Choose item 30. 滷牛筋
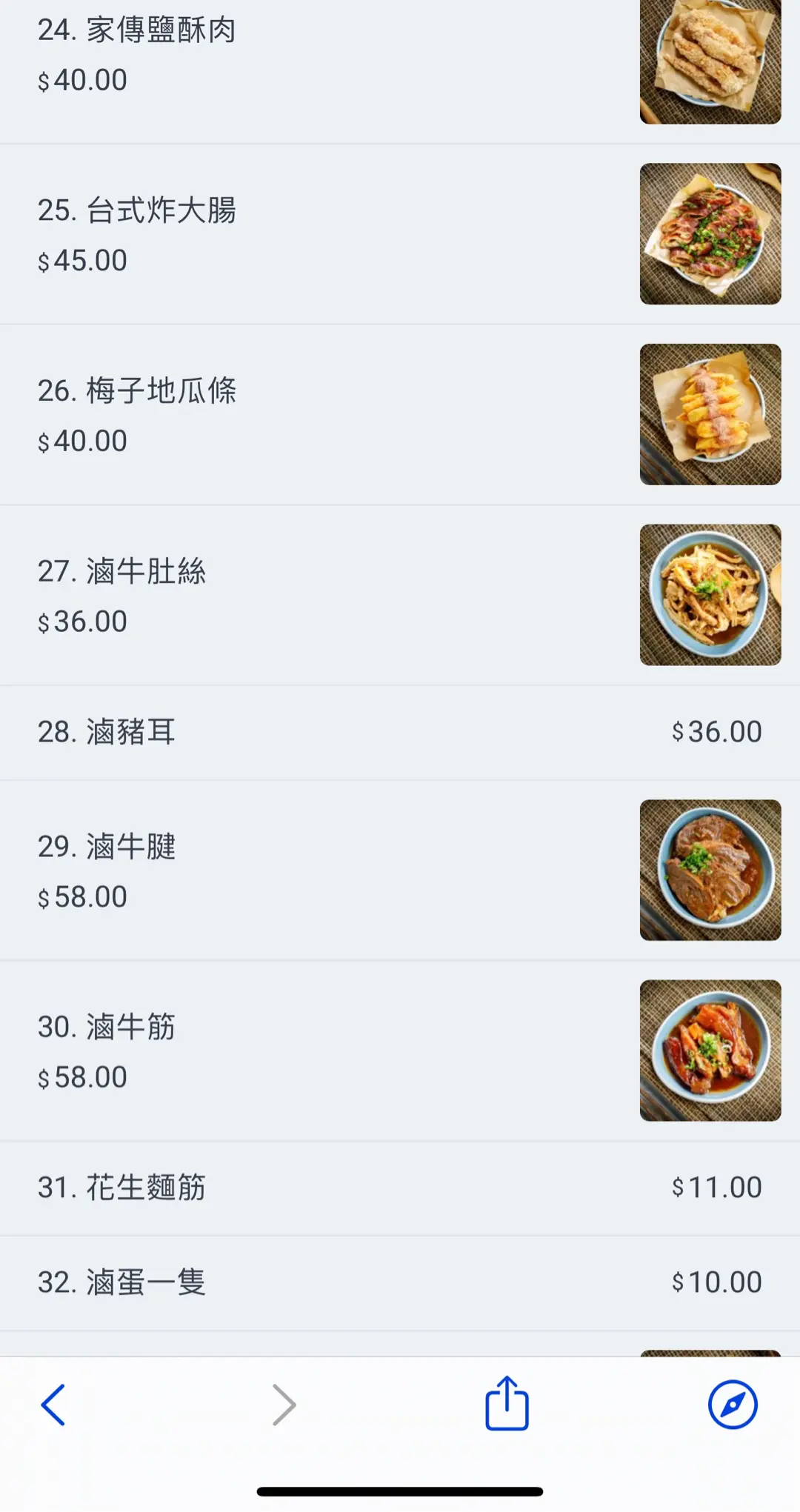 (107, 1028)
